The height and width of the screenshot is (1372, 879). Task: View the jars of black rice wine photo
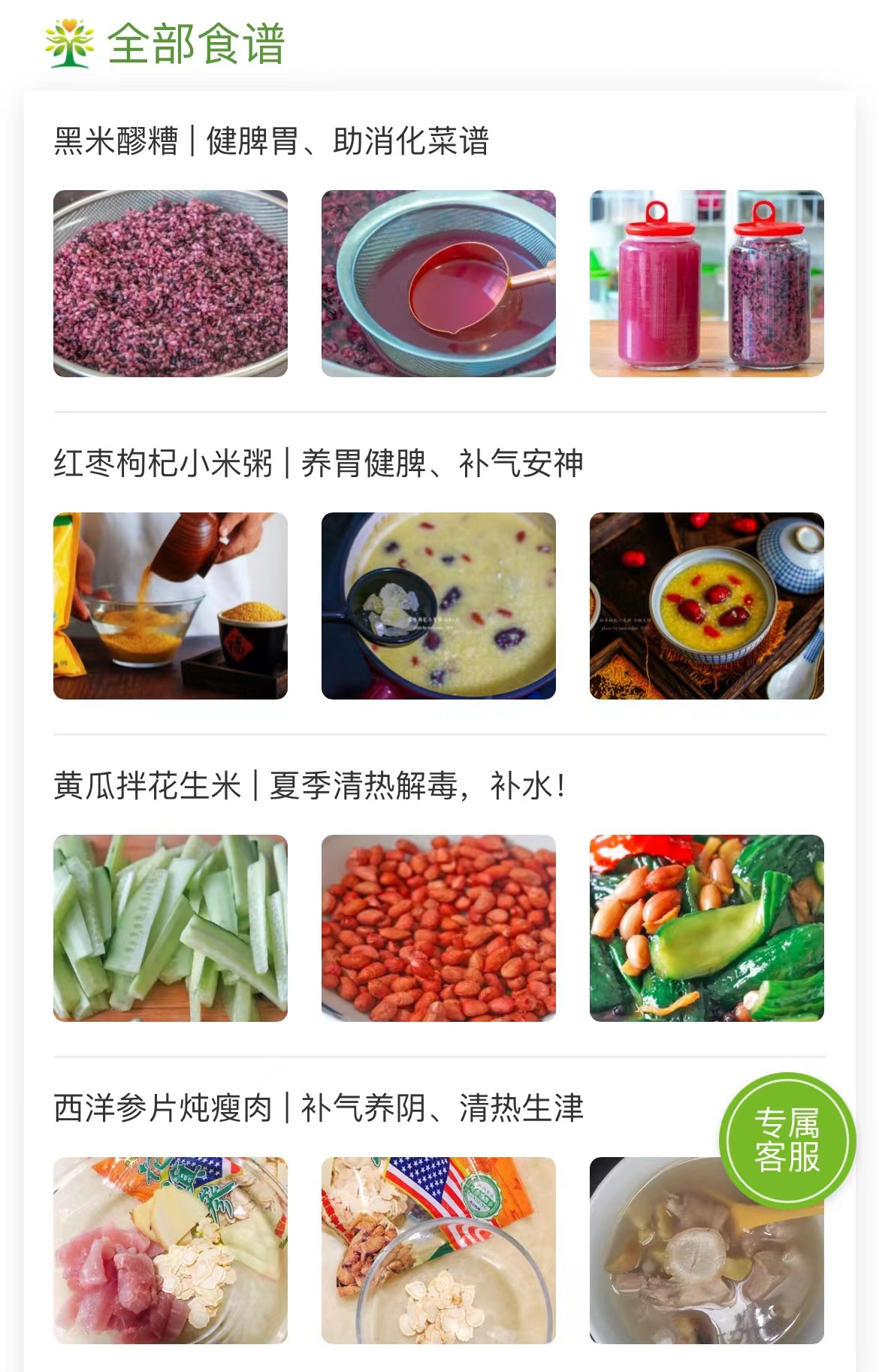[707, 283]
